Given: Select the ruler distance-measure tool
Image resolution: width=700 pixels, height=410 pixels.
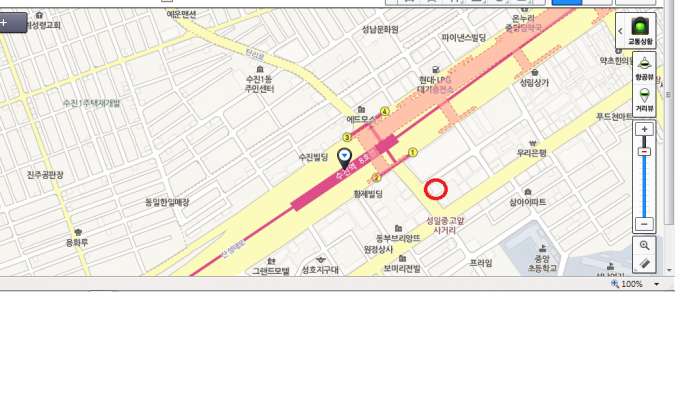Looking at the screenshot, I should (644, 264).
